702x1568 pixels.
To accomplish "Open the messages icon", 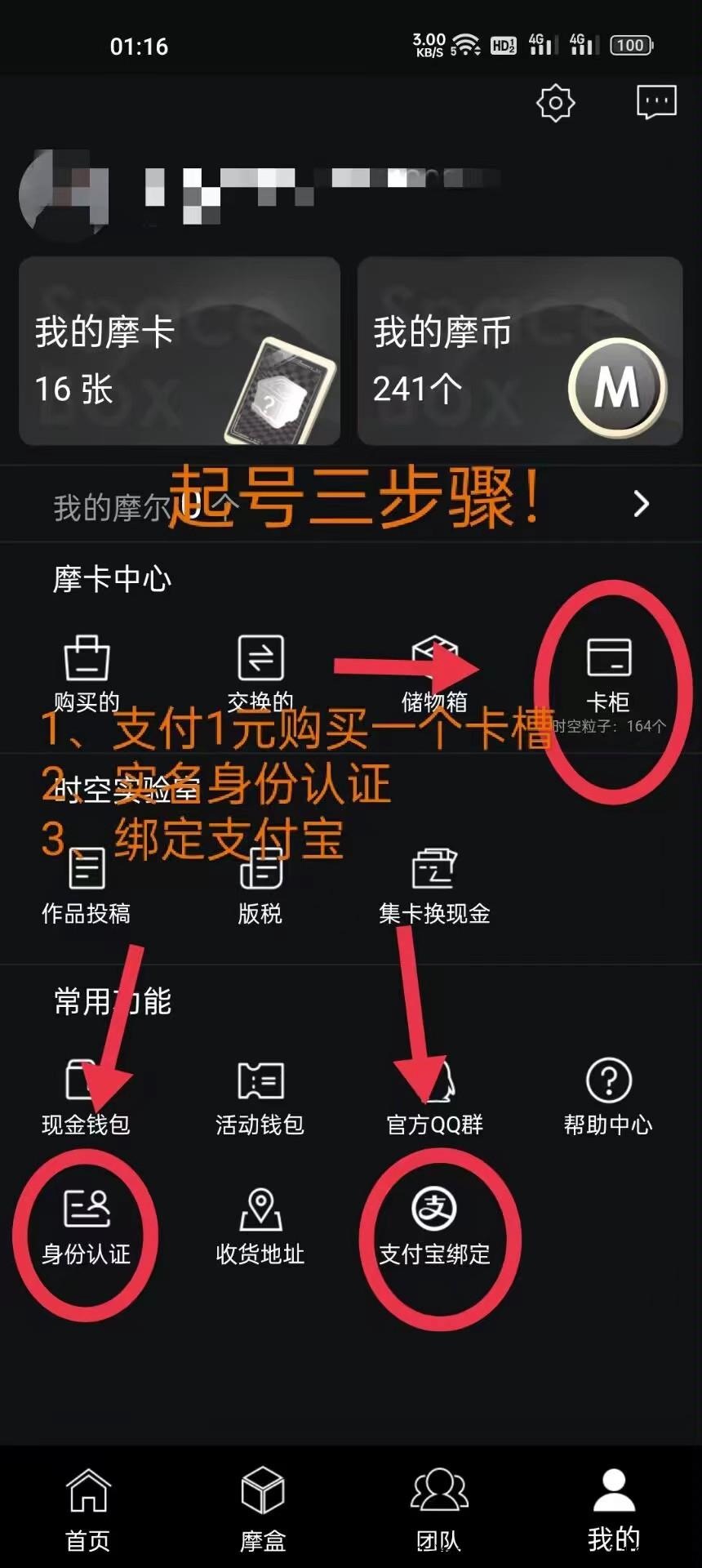I will pos(656,103).
